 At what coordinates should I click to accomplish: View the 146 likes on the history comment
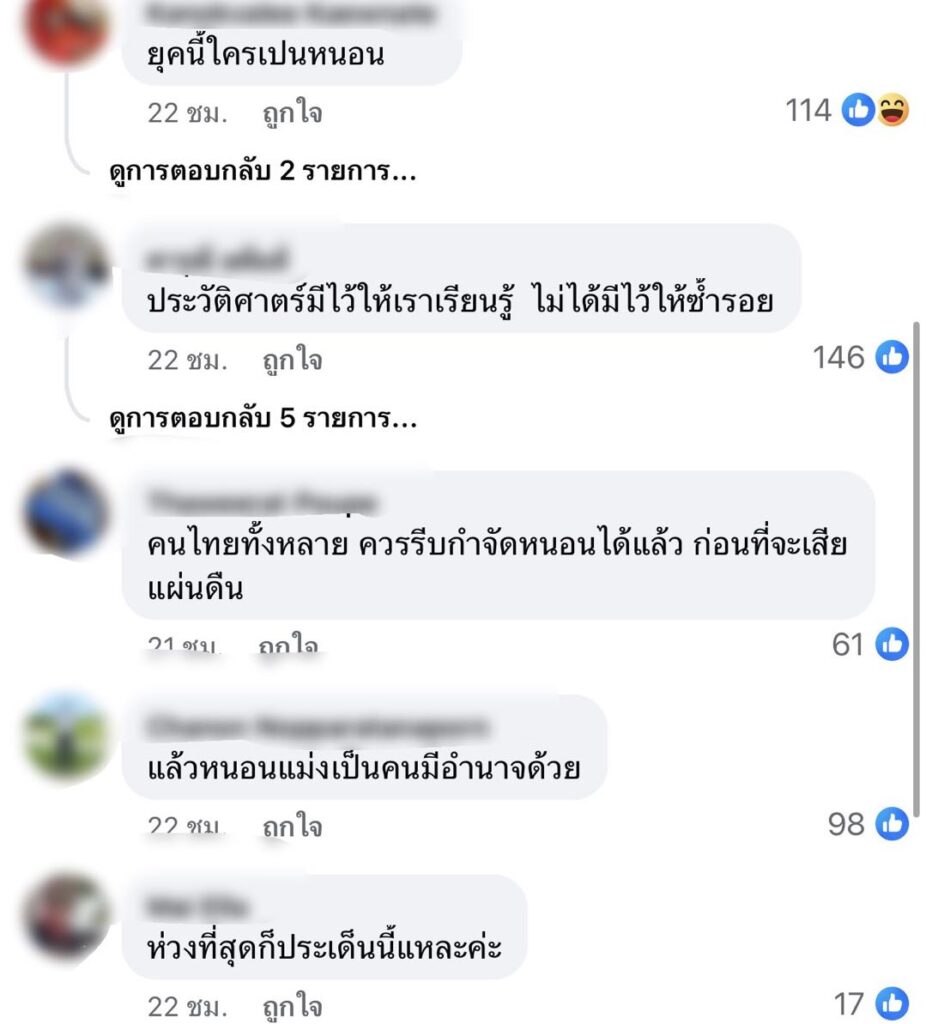coord(862,357)
